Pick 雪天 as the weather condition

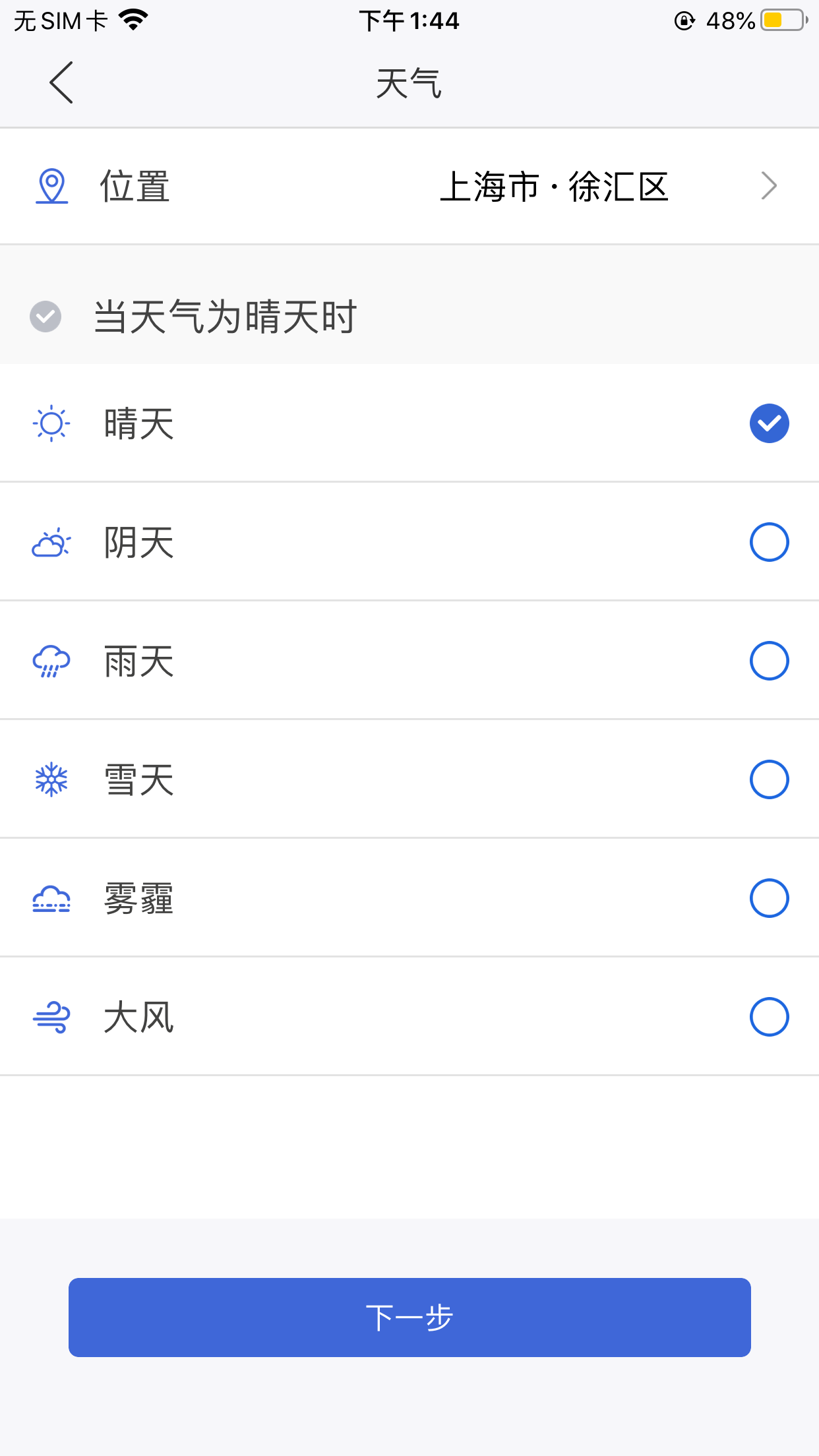pos(768,779)
